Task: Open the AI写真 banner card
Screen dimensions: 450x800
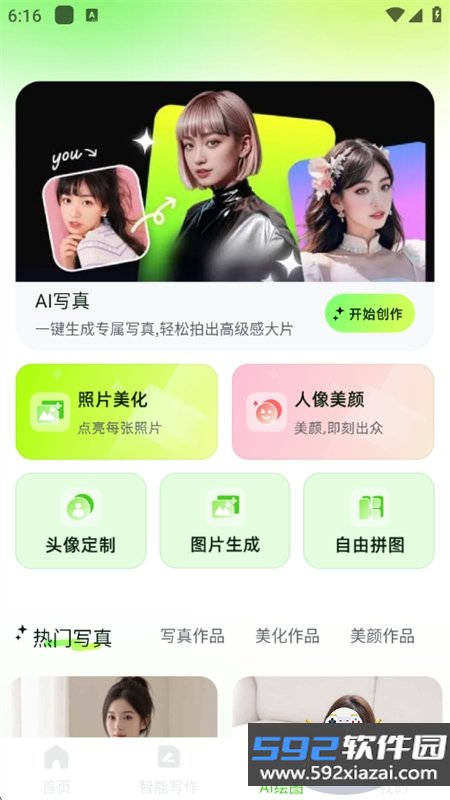Action: tap(225, 216)
